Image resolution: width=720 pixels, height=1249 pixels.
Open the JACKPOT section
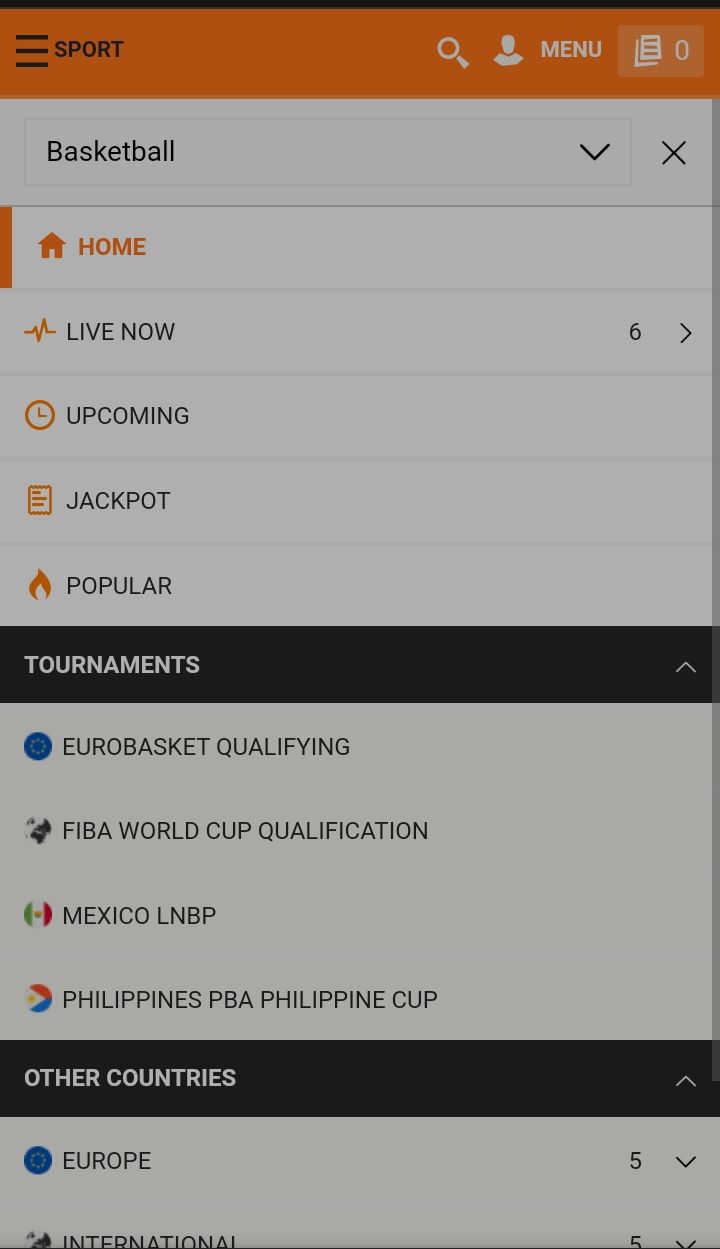pos(360,501)
